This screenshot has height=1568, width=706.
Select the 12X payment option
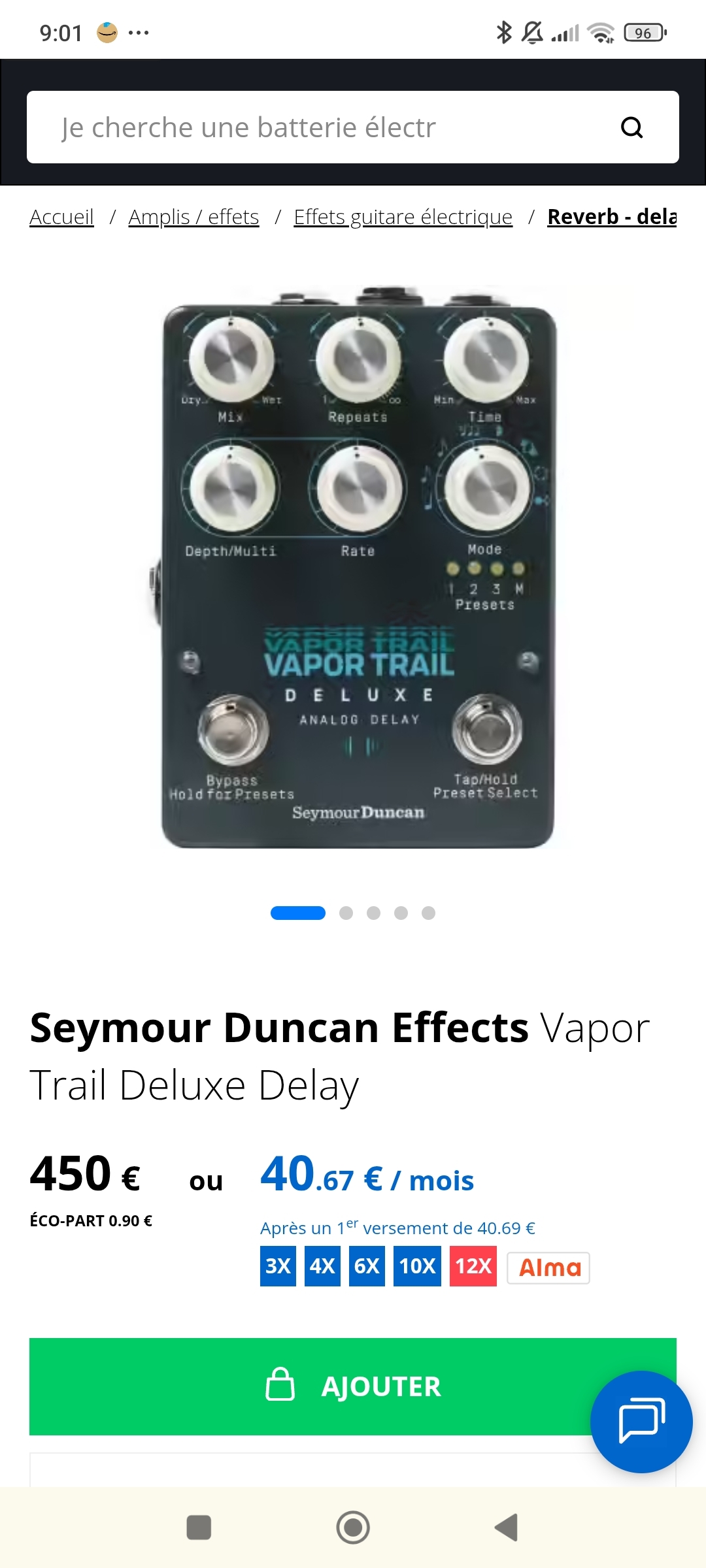pos(473,1266)
